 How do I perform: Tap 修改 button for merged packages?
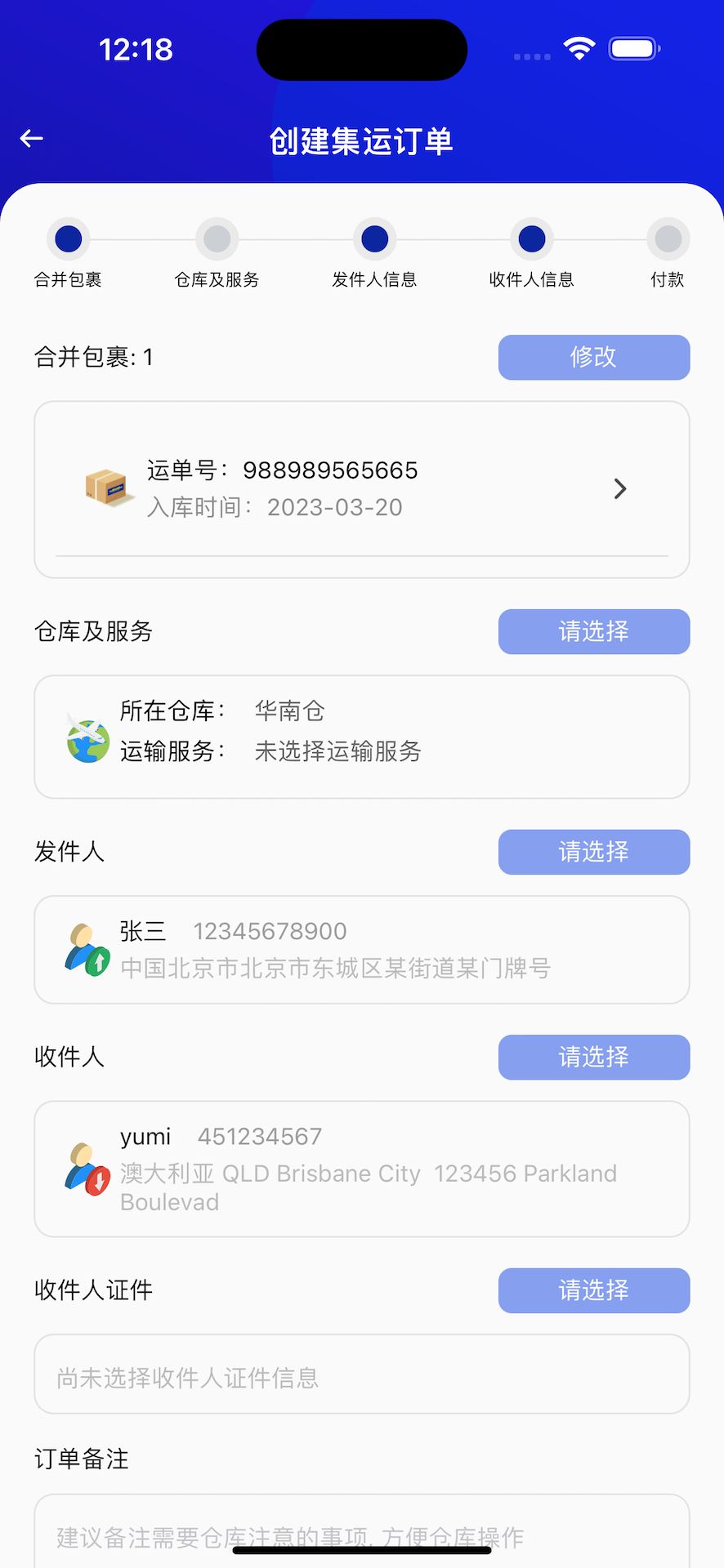(593, 357)
